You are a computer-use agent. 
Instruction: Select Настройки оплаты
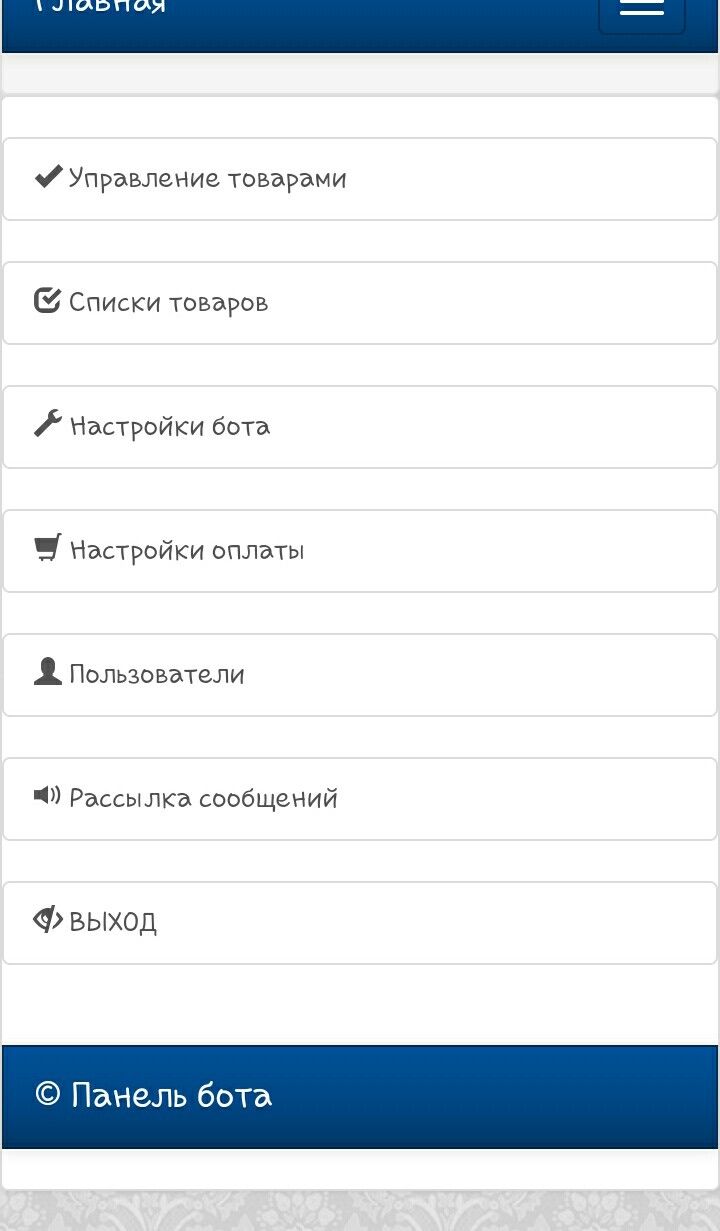click(359, 551)
